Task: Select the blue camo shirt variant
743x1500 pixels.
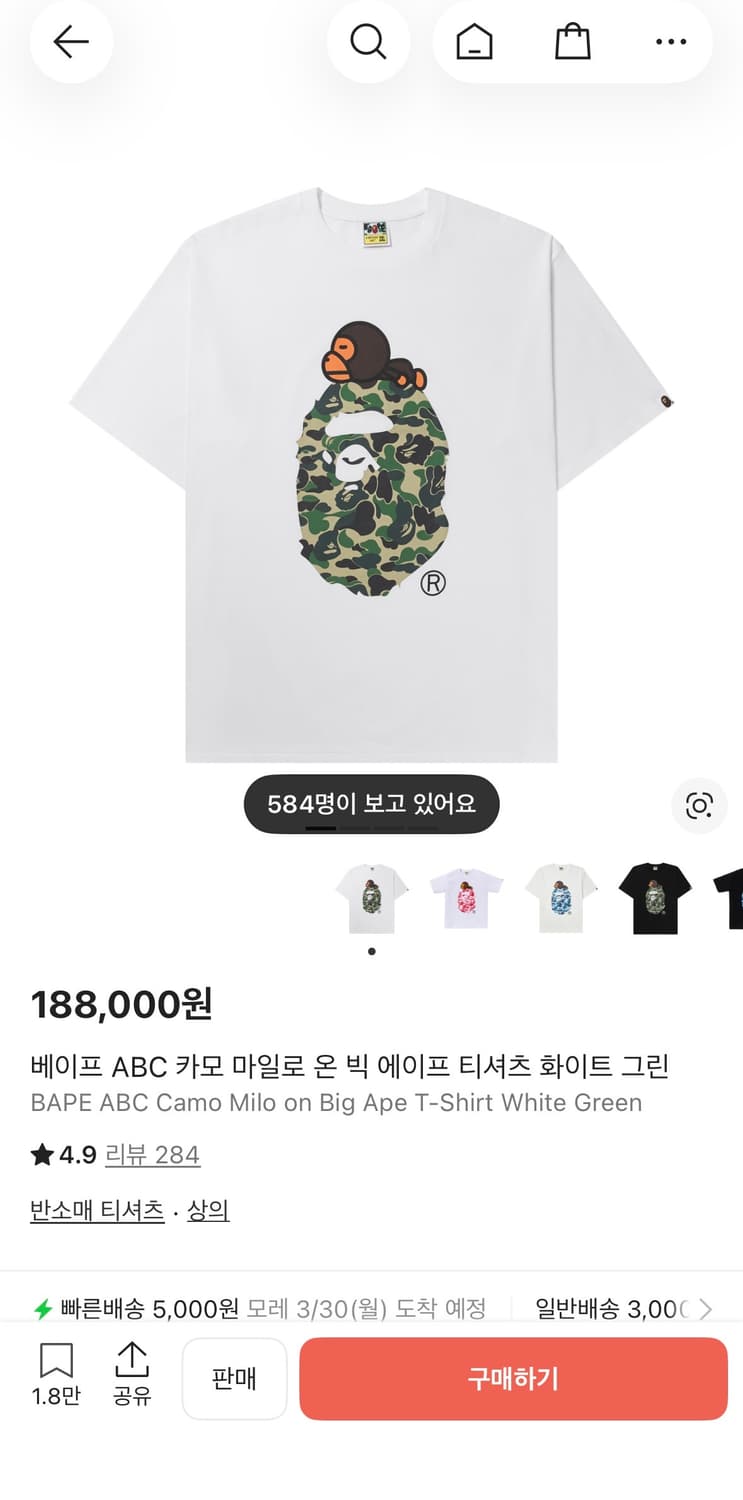Action: pyautogui.click(x=561, y=895)
